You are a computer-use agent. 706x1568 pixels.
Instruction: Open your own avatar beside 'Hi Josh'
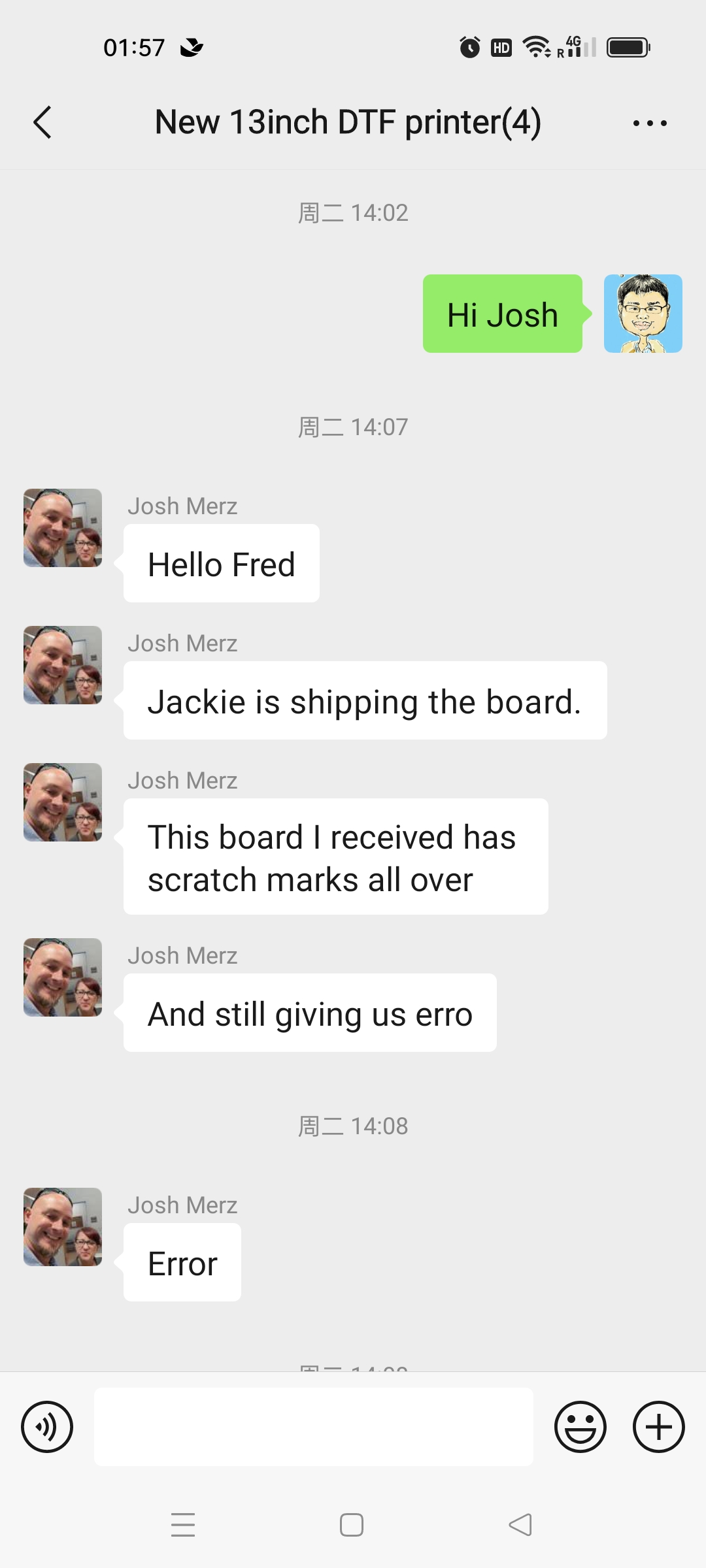[643, 314]
